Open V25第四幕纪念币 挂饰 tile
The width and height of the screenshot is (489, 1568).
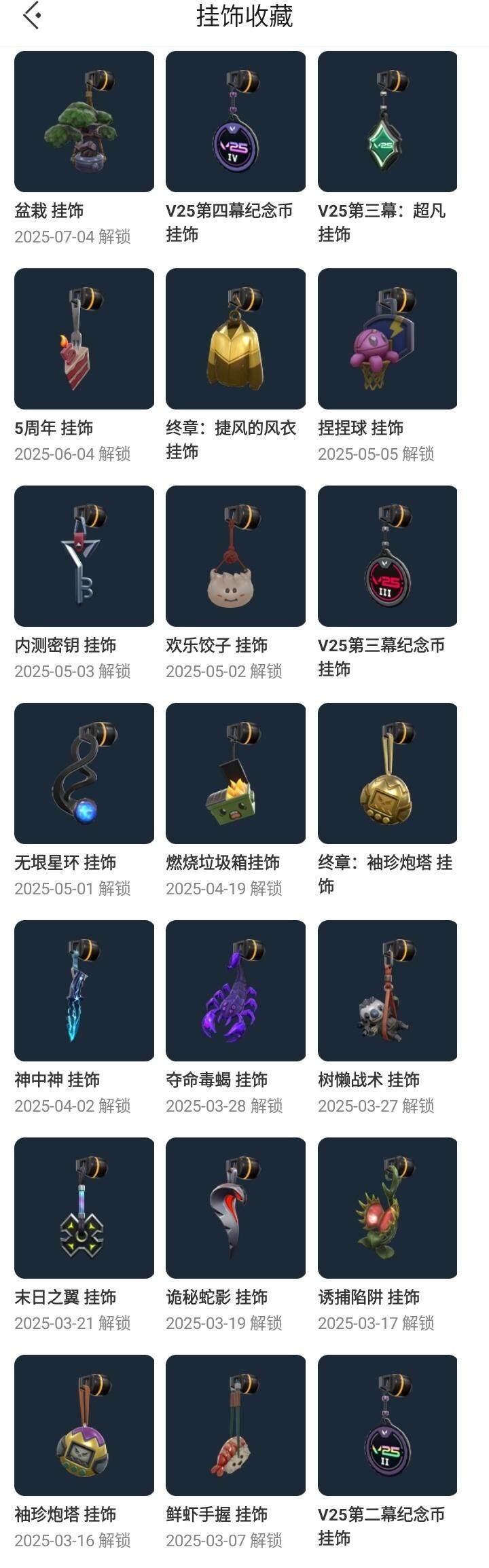click(x=236, y=122)
